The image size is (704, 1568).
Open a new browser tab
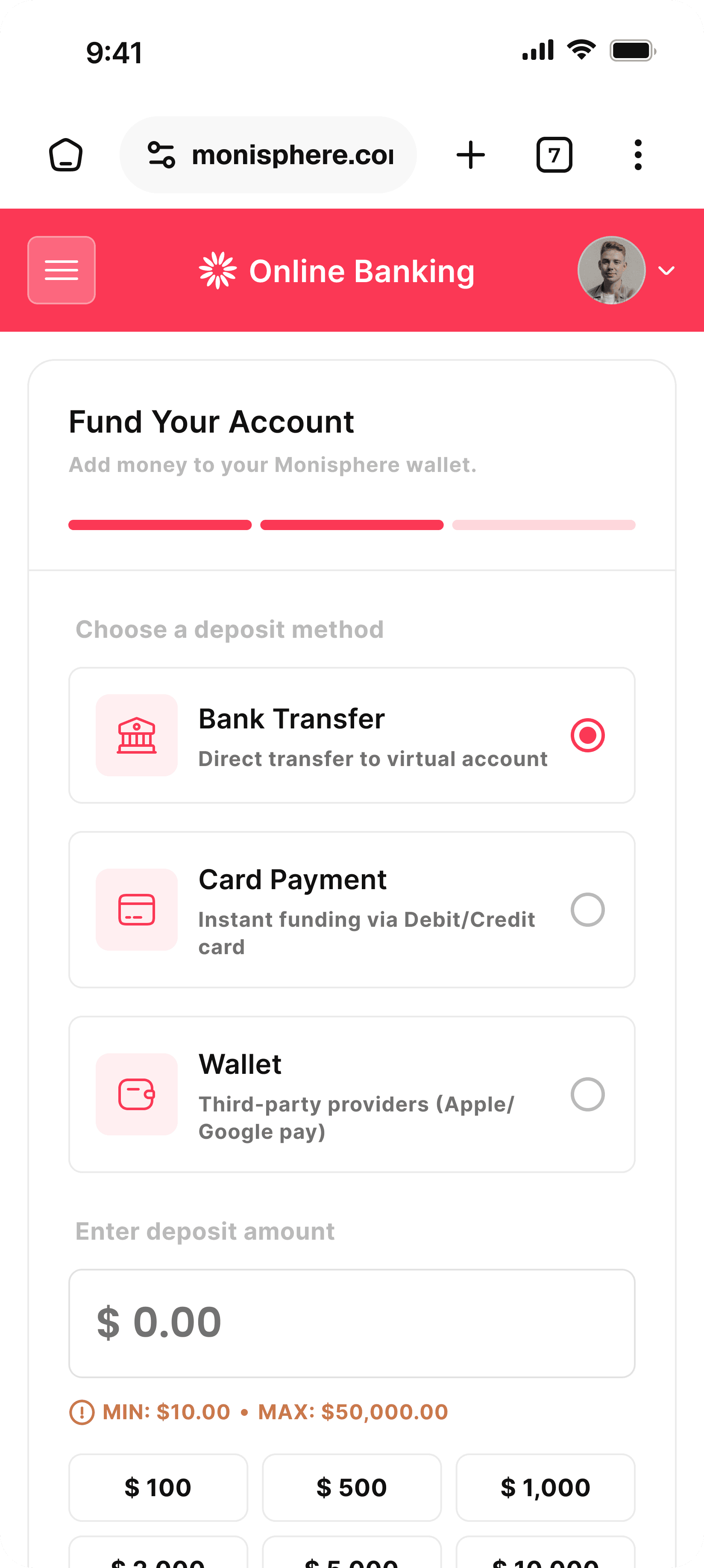click(470, 155)
